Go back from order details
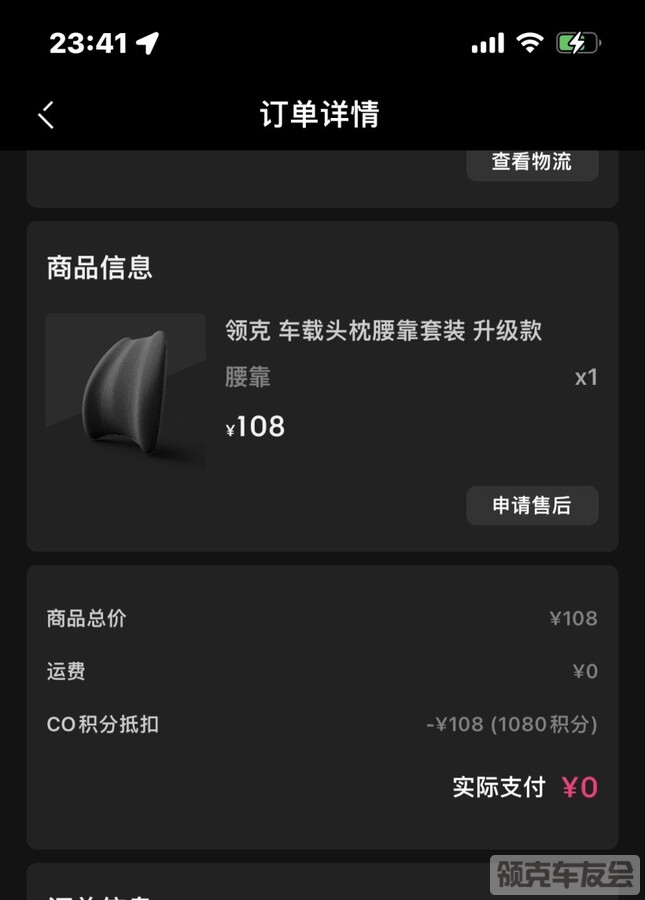Image resolution: width=645 pixels, height=900 pixels. tap(46, 115)
